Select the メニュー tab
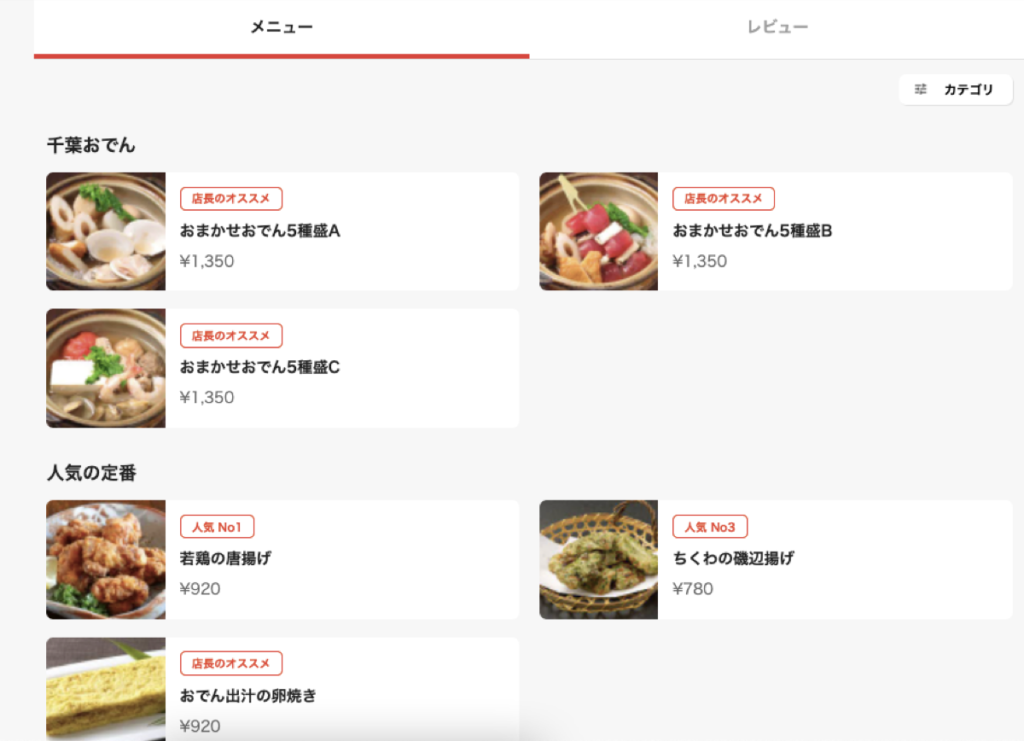1024x741 pixels. click(281, 28)
